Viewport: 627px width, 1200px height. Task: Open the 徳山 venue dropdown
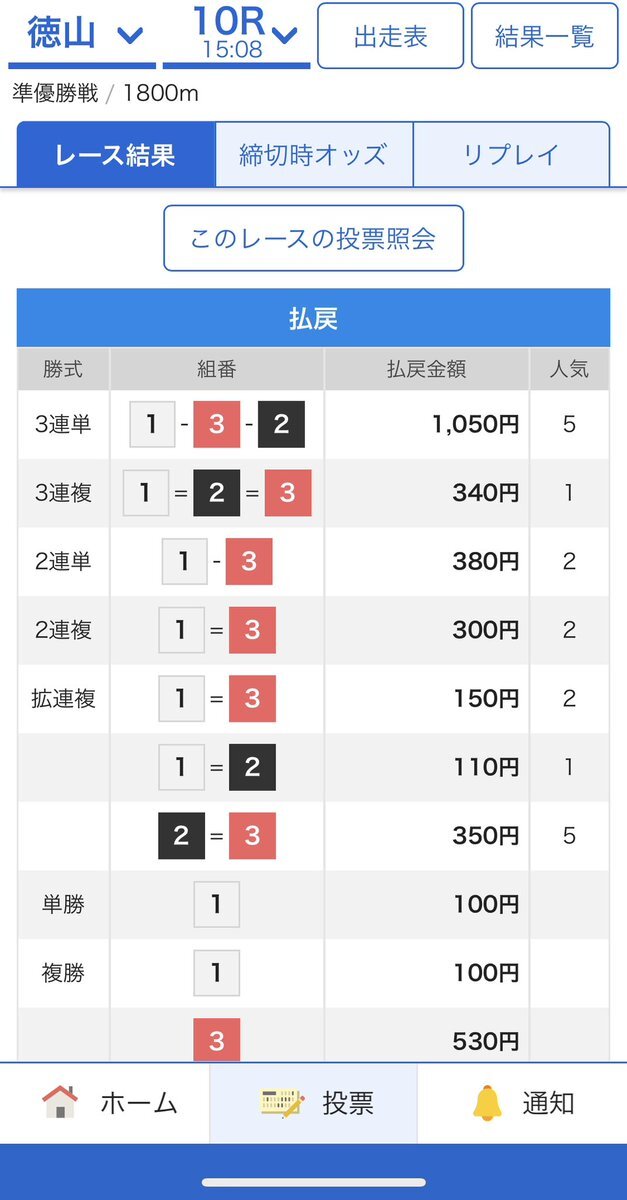tap(82, 36)
